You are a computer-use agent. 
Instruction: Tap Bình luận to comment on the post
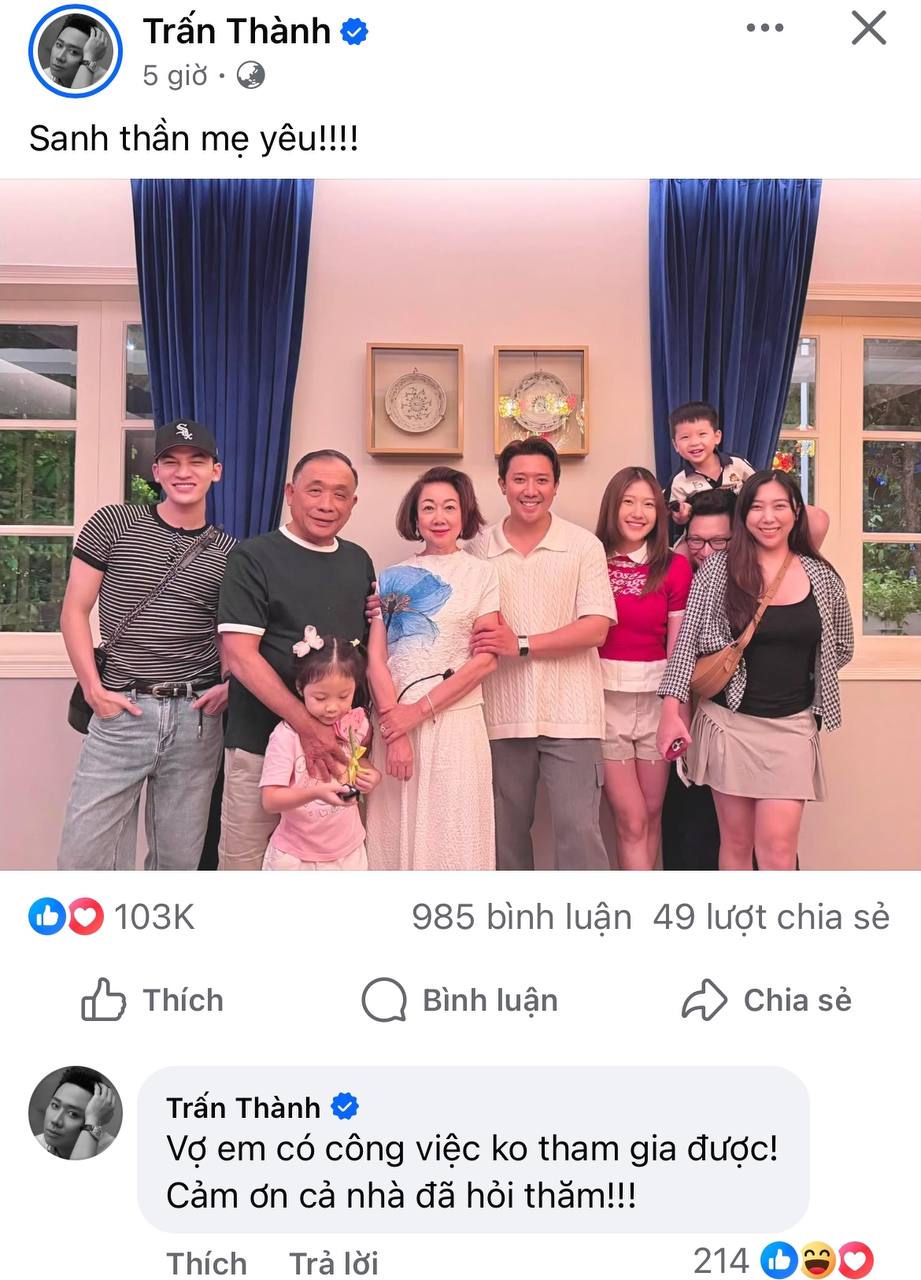pos(460,1000)
